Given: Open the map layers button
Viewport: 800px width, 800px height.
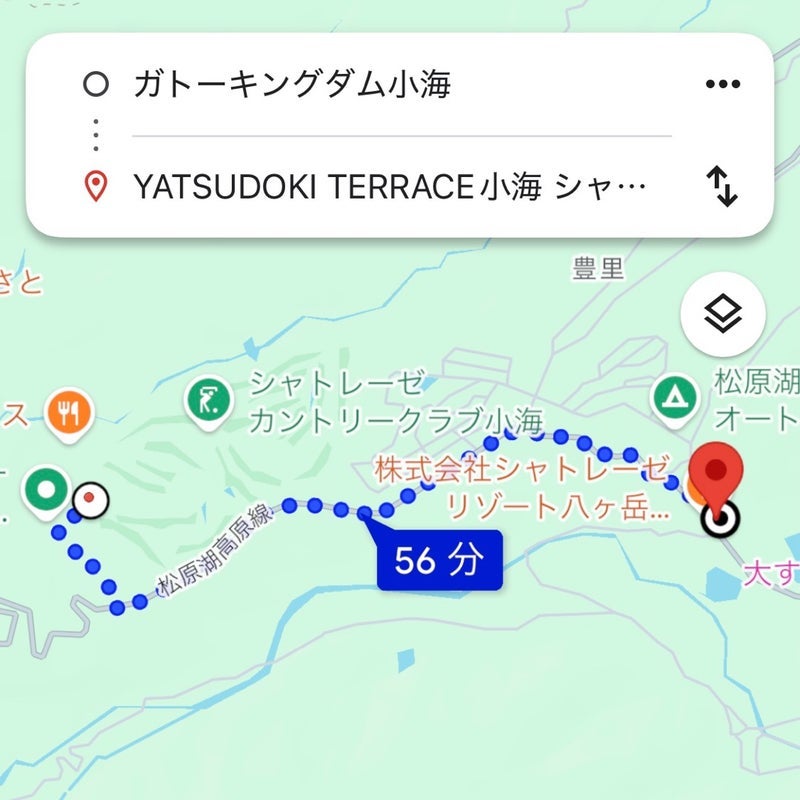Looking at the screenshot, I should pos(722,316).
